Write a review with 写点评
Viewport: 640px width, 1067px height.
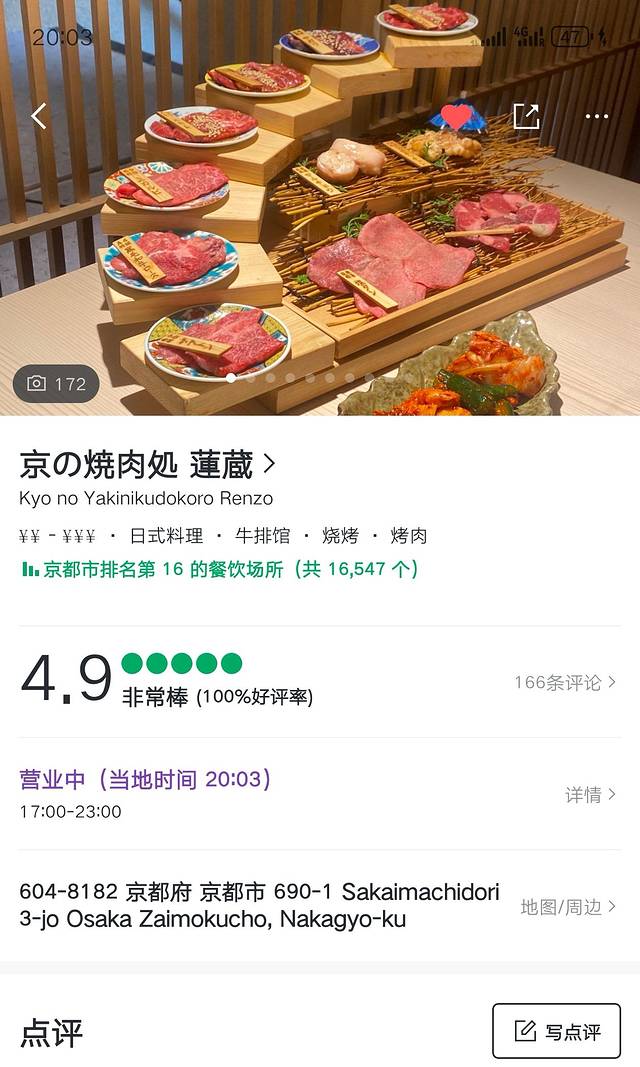pyautogui.click(x=556, y=1031)
